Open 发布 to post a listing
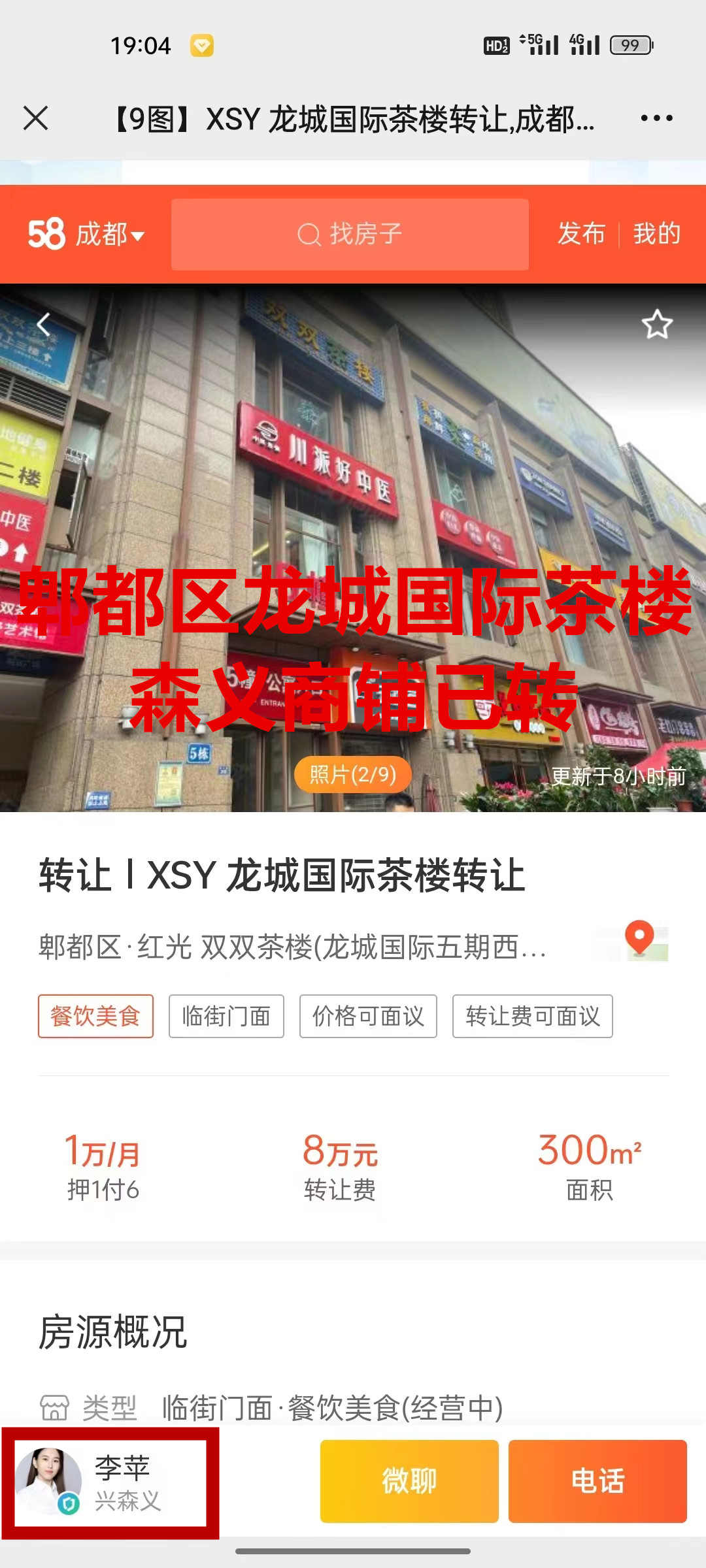 coord(581,234)
